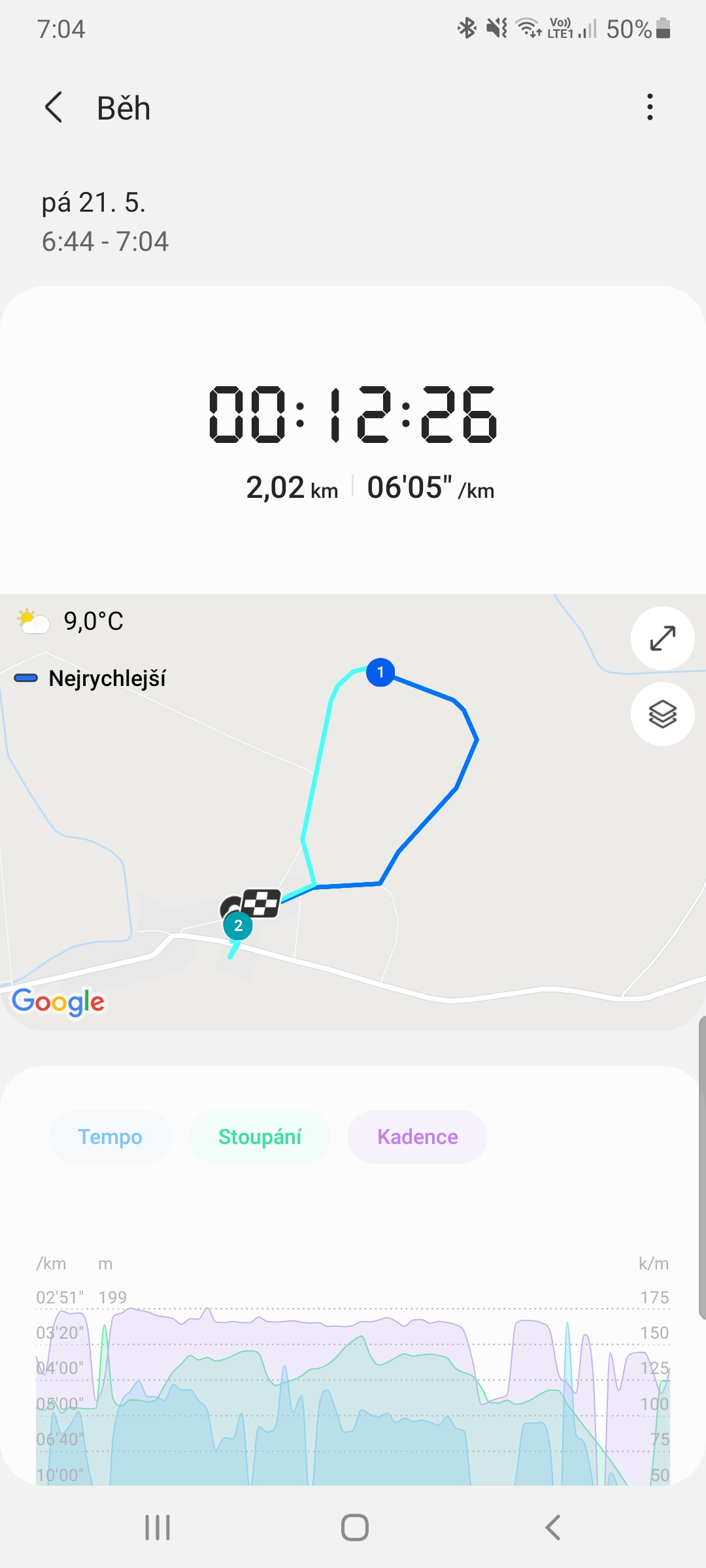
Task: Go to the home screen
Action: (354, 1527)
